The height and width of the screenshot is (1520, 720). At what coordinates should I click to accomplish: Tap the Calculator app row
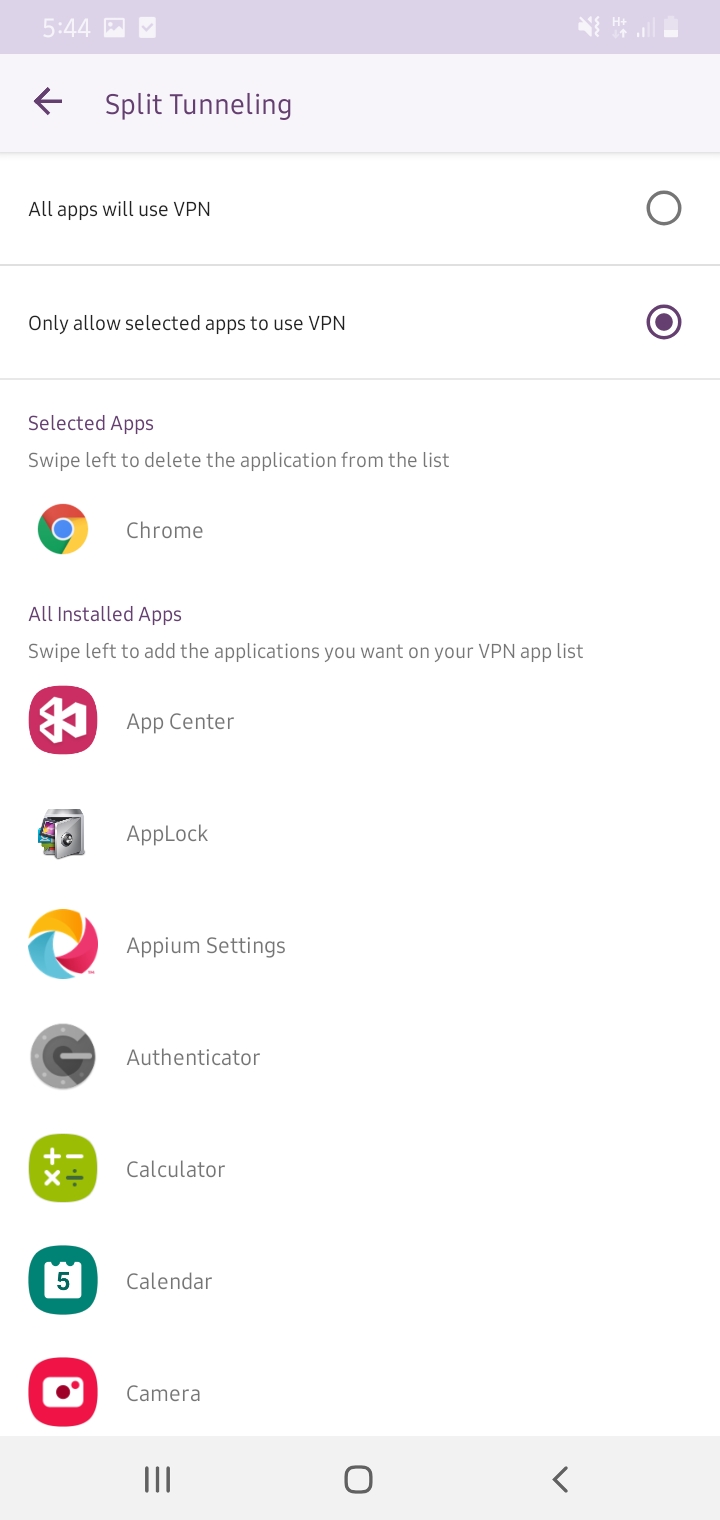point(360,1169)
